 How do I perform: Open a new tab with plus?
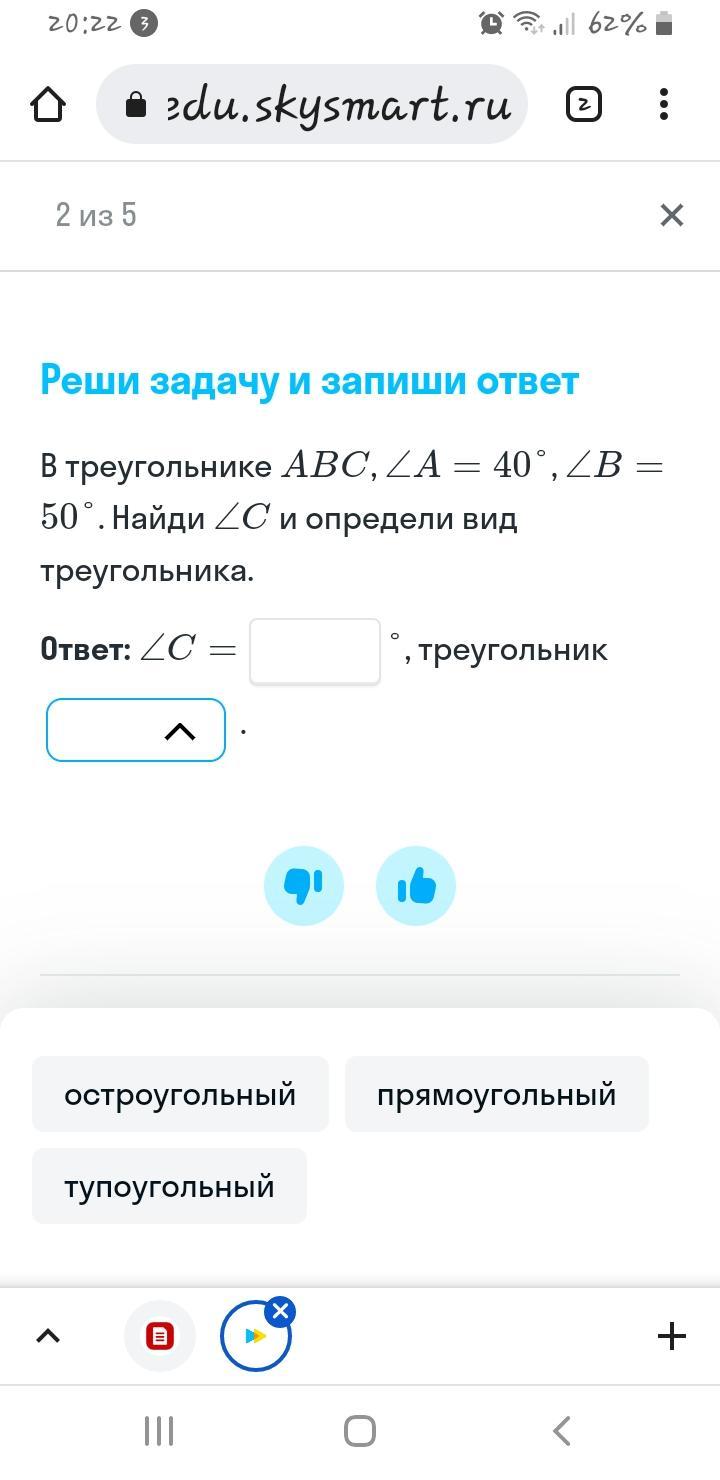coord(671,1336)
